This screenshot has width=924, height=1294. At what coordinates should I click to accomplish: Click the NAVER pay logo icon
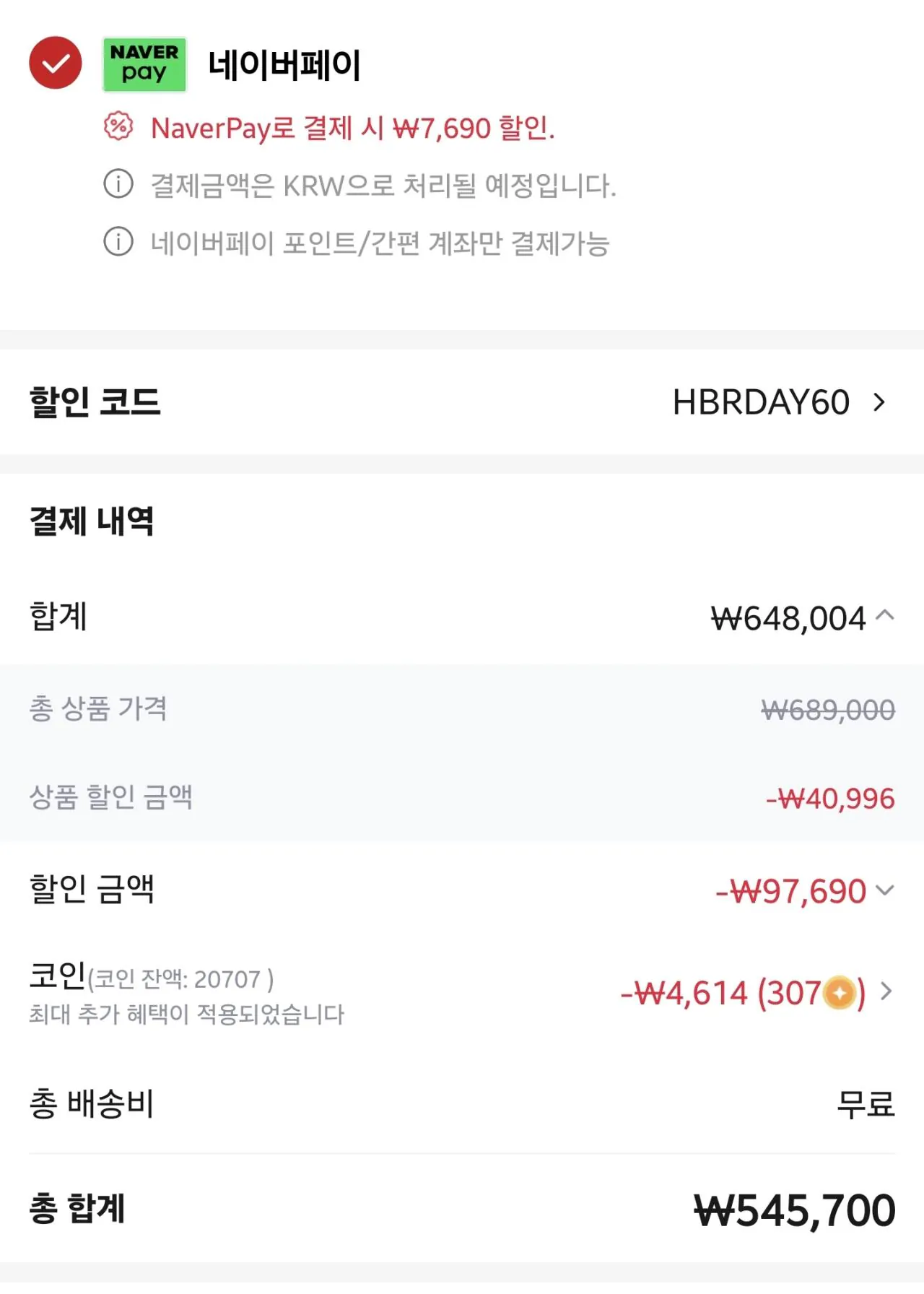(143, 65)
